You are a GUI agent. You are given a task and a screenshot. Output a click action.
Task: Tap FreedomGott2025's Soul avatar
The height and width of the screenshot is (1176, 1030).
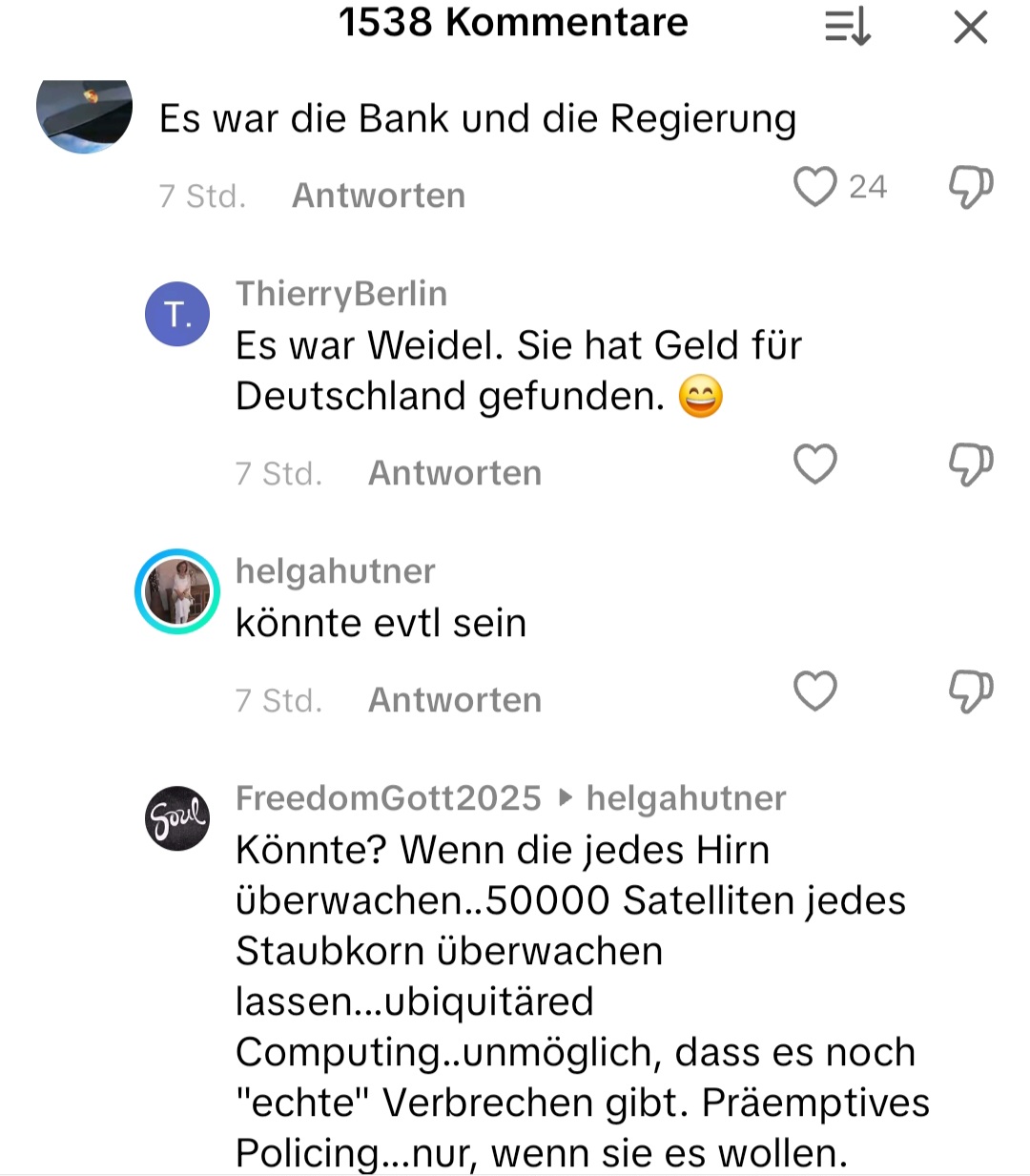coord(177,818)
